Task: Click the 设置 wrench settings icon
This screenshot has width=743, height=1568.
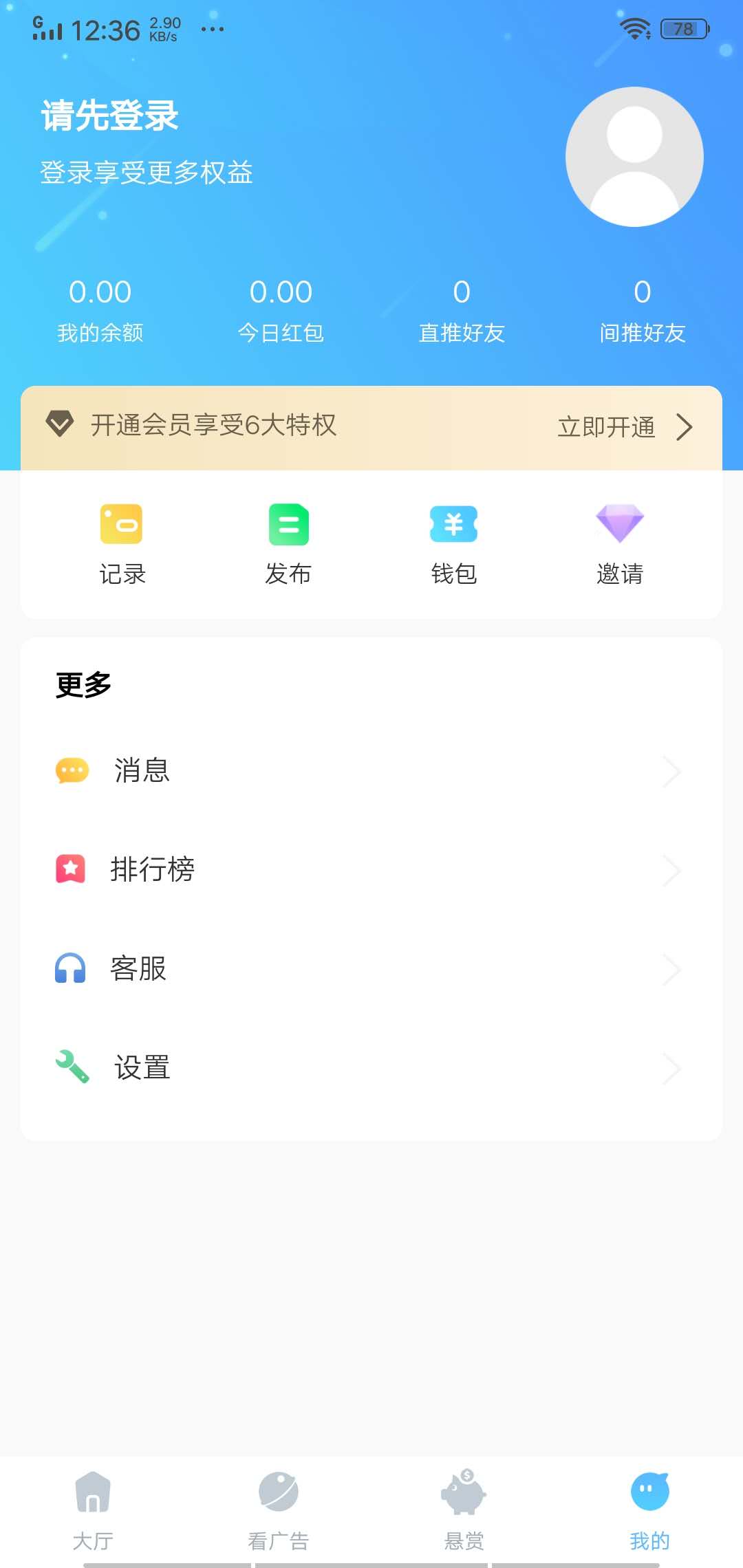Action: click(x=71, y=1068)
